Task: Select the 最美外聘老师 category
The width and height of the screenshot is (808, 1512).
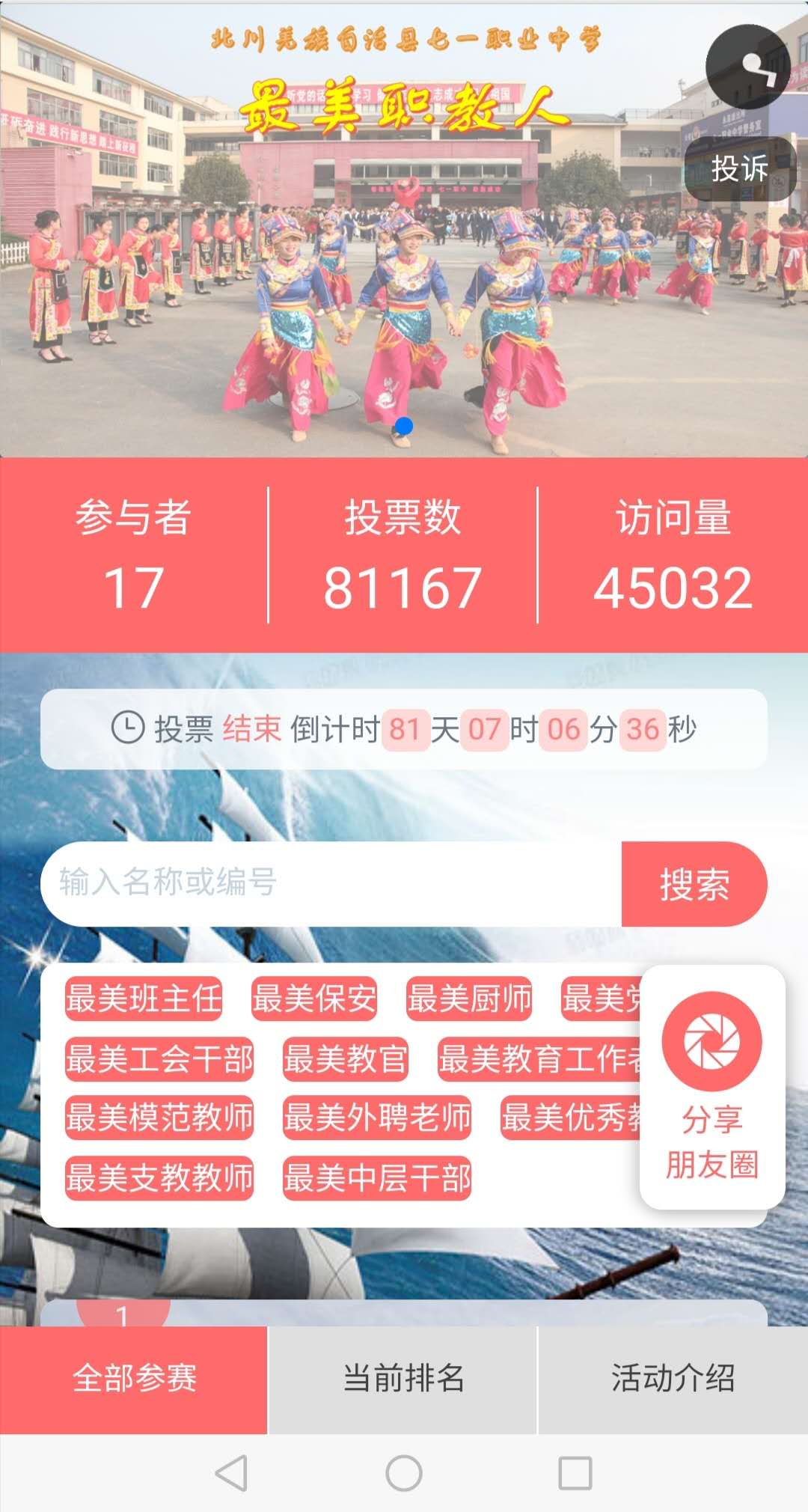Action: pyautogui.click(x=377, y=1118)
